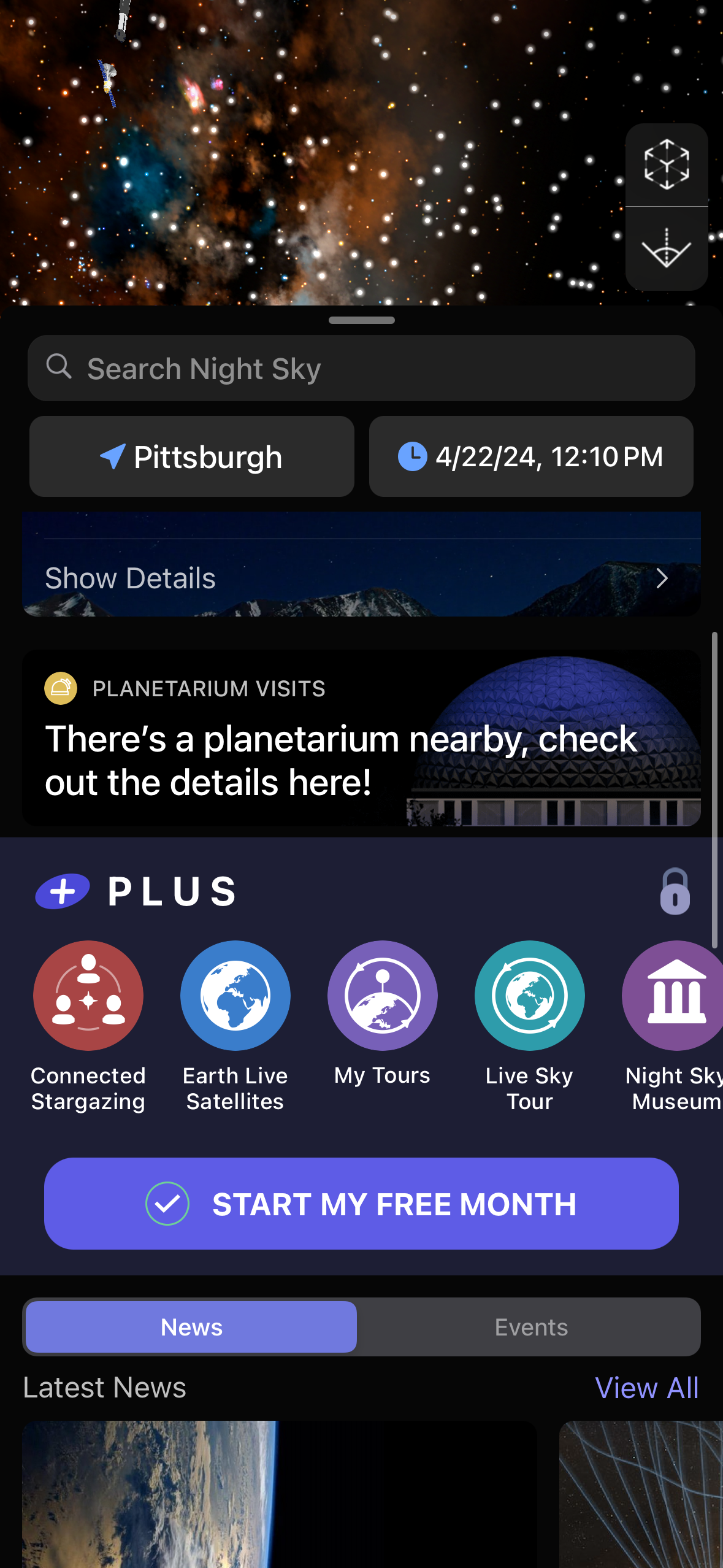Screen dimensions: 723x1568
Task: Tap the AR view cube icon
Action: pos(666,164)
